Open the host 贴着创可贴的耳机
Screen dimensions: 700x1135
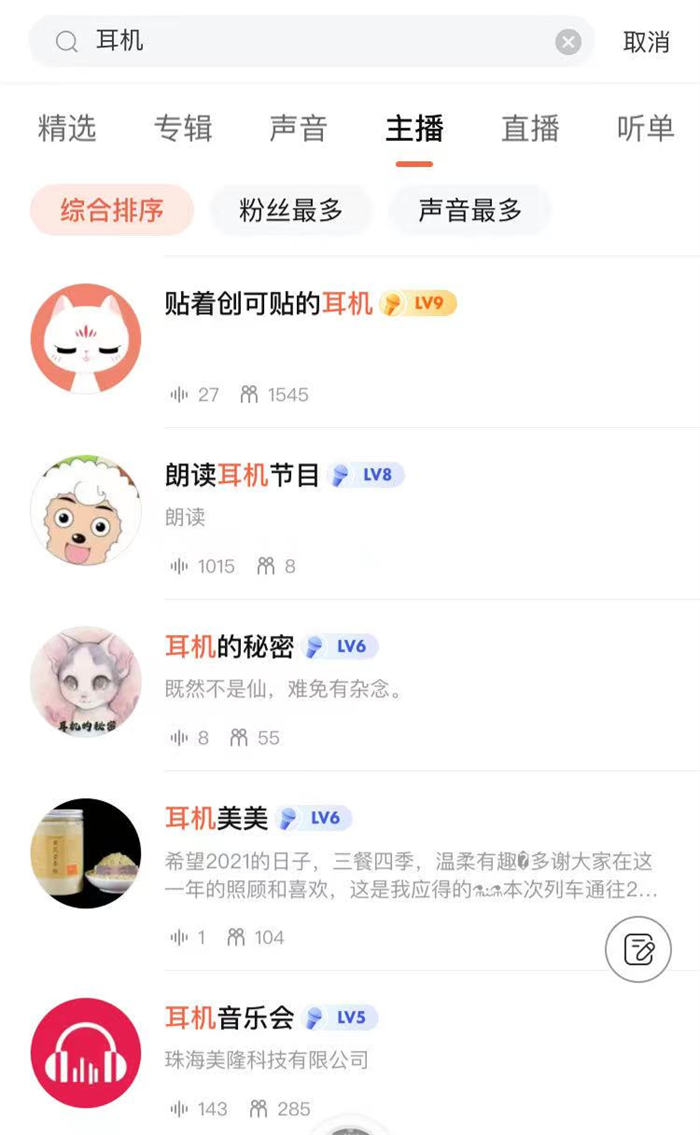coord(268,304)
